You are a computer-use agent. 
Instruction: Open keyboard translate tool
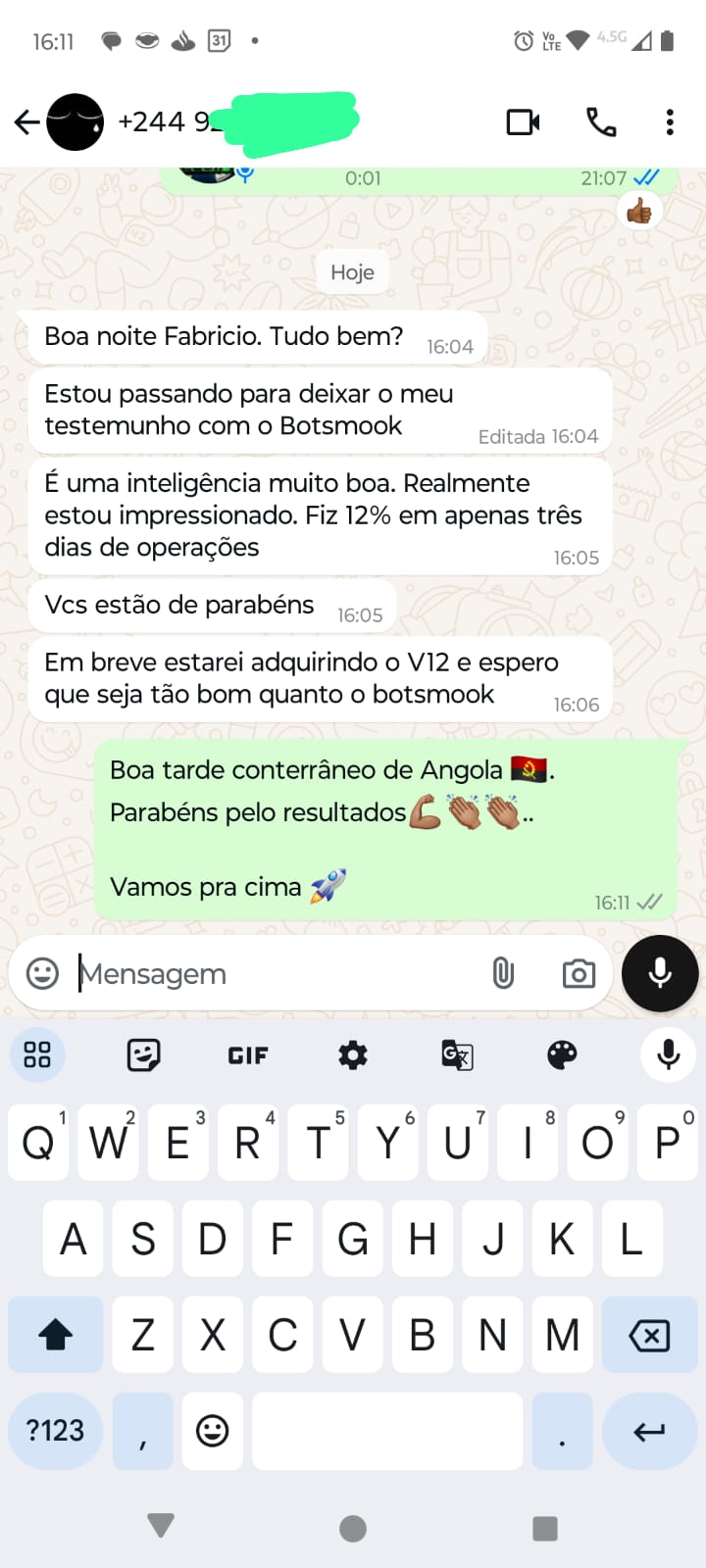[457, 1055]
